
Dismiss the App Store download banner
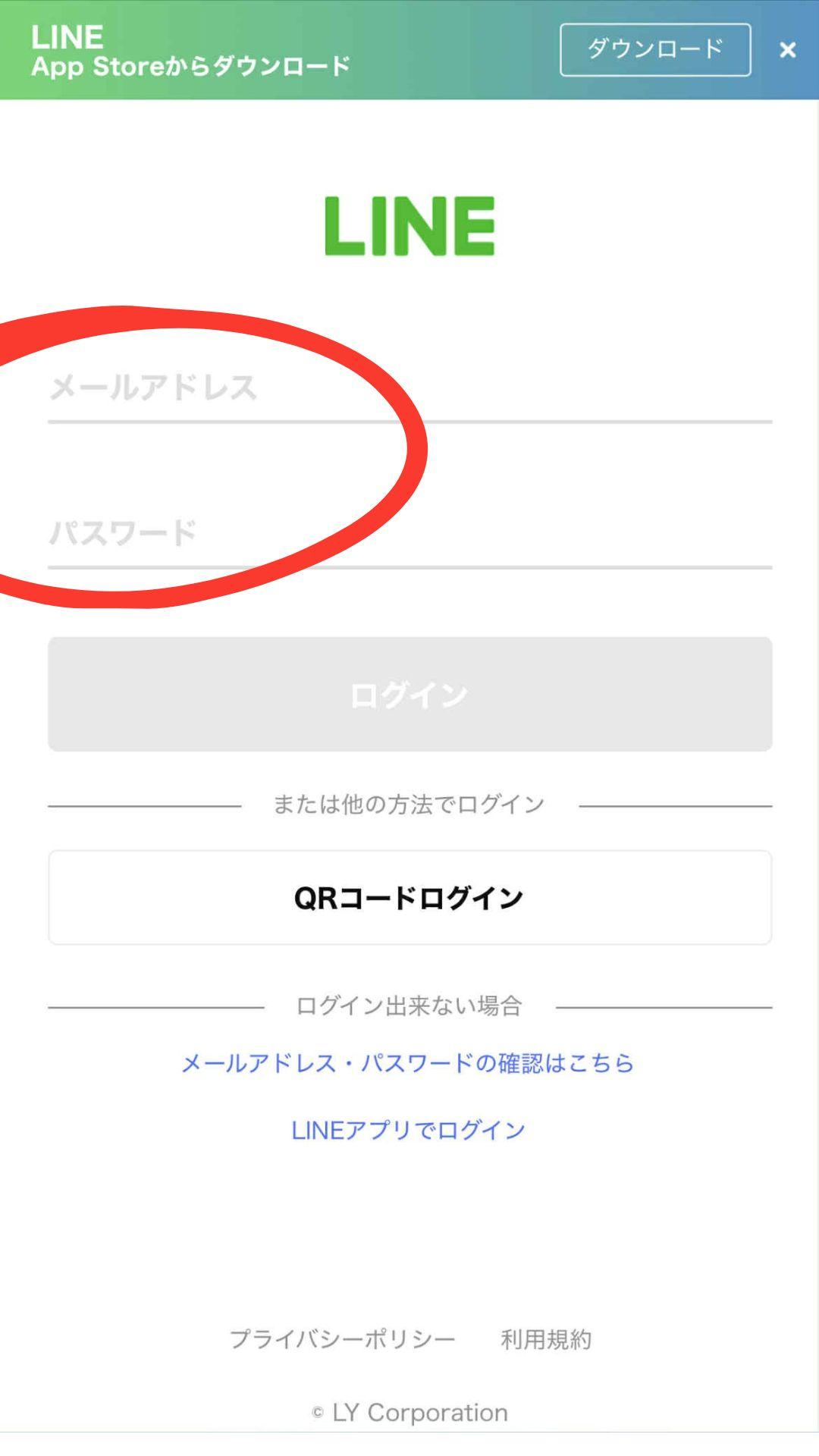(788, 50)
